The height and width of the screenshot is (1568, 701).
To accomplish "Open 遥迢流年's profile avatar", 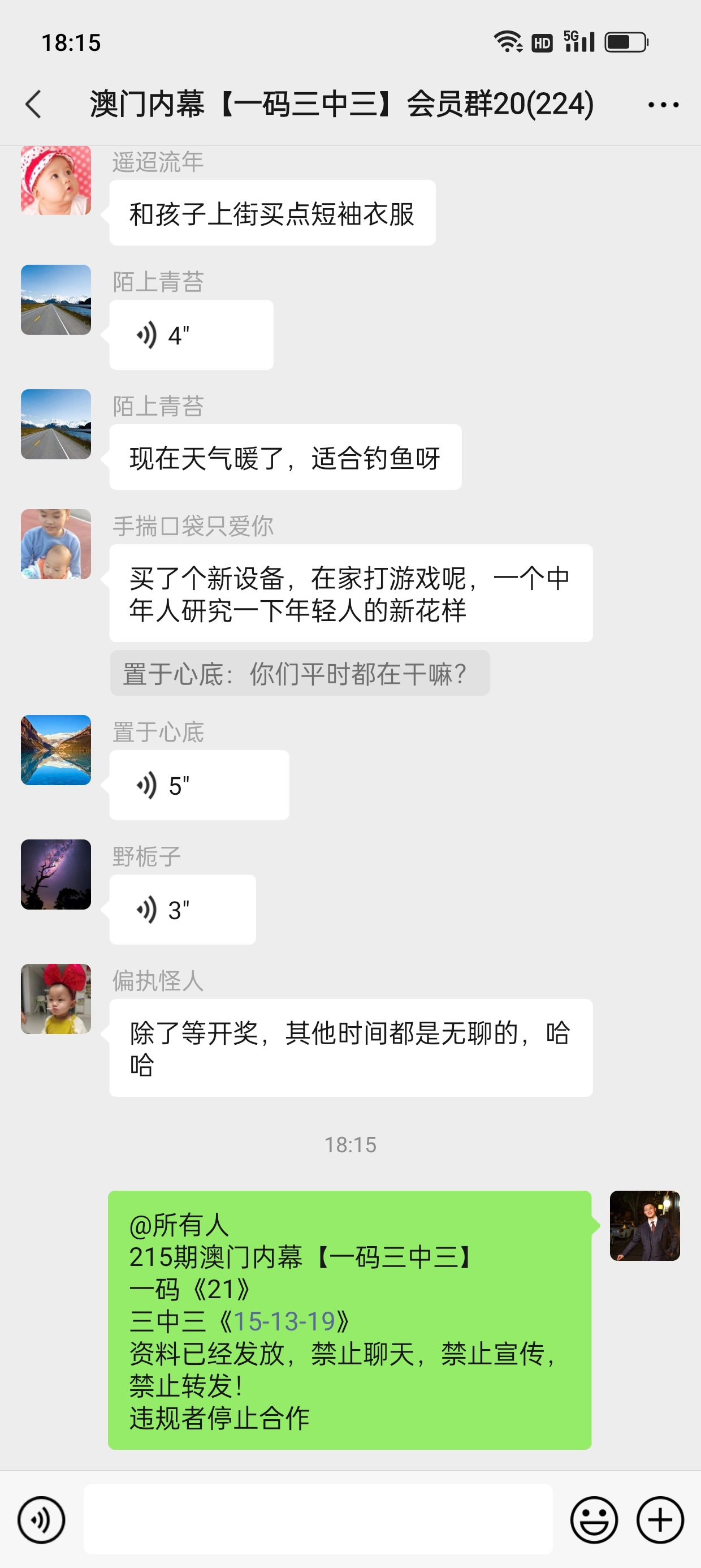I will [x=56, y=180].
